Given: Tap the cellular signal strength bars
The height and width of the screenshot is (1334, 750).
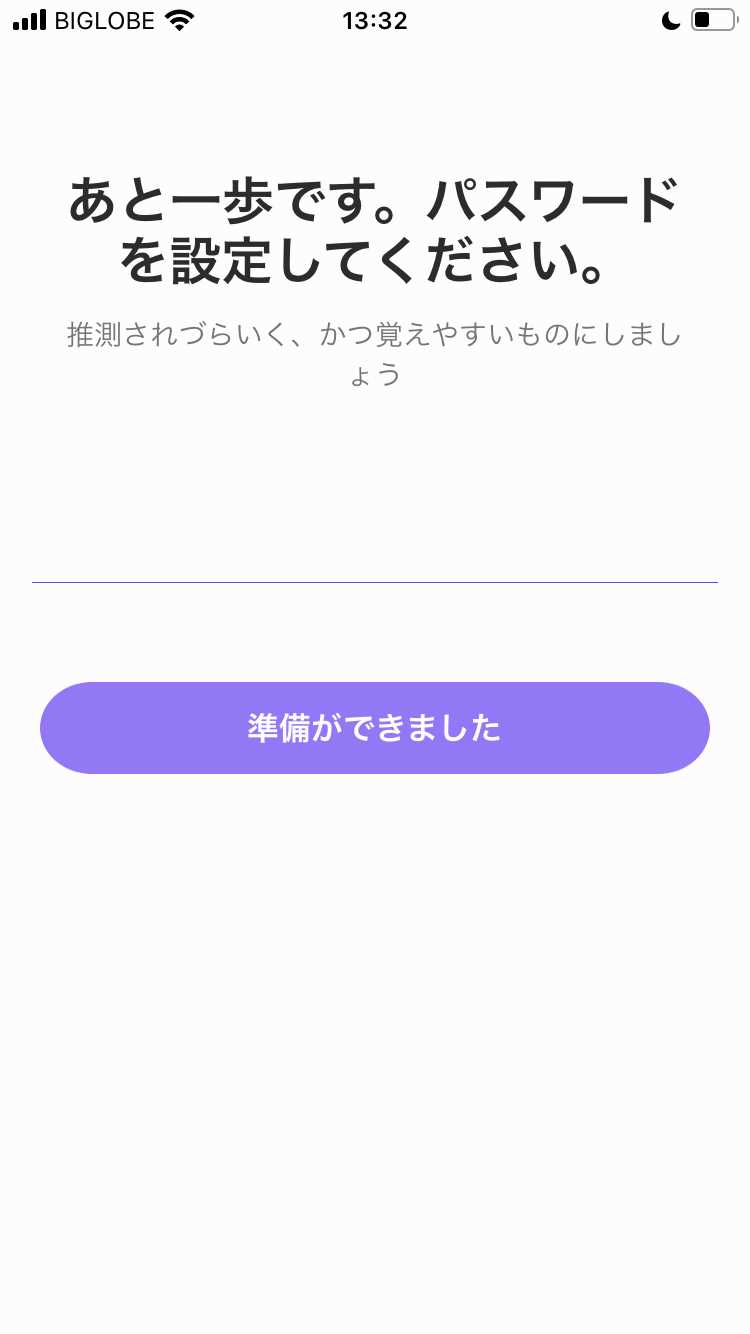Looking at the screenshot, I should [x=26, y=18].
